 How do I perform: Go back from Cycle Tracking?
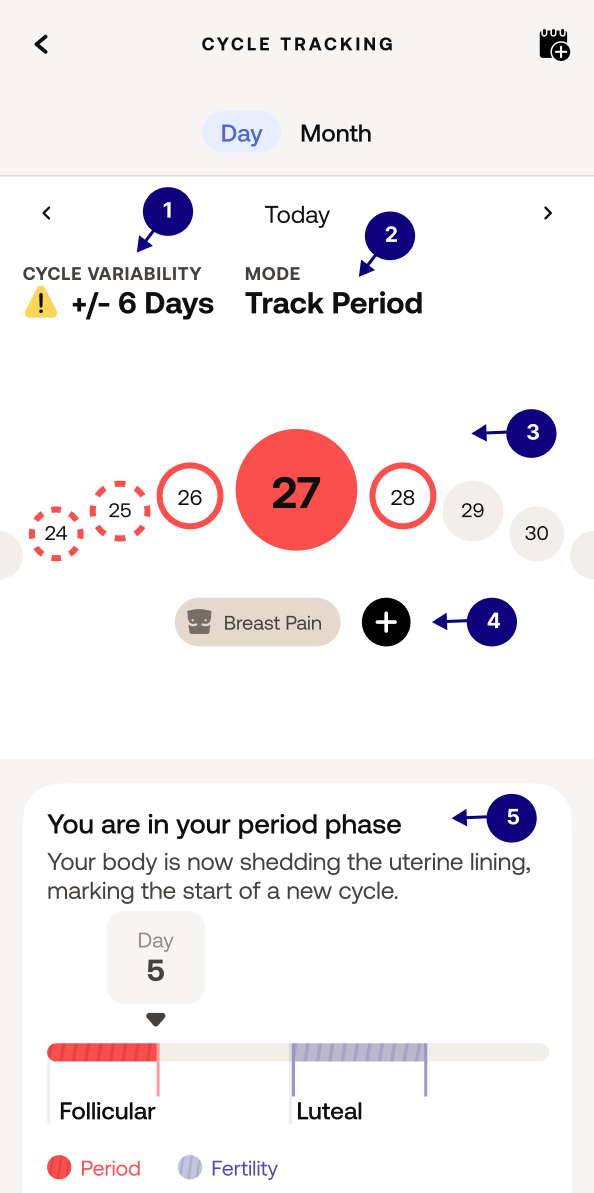point(41,44)
